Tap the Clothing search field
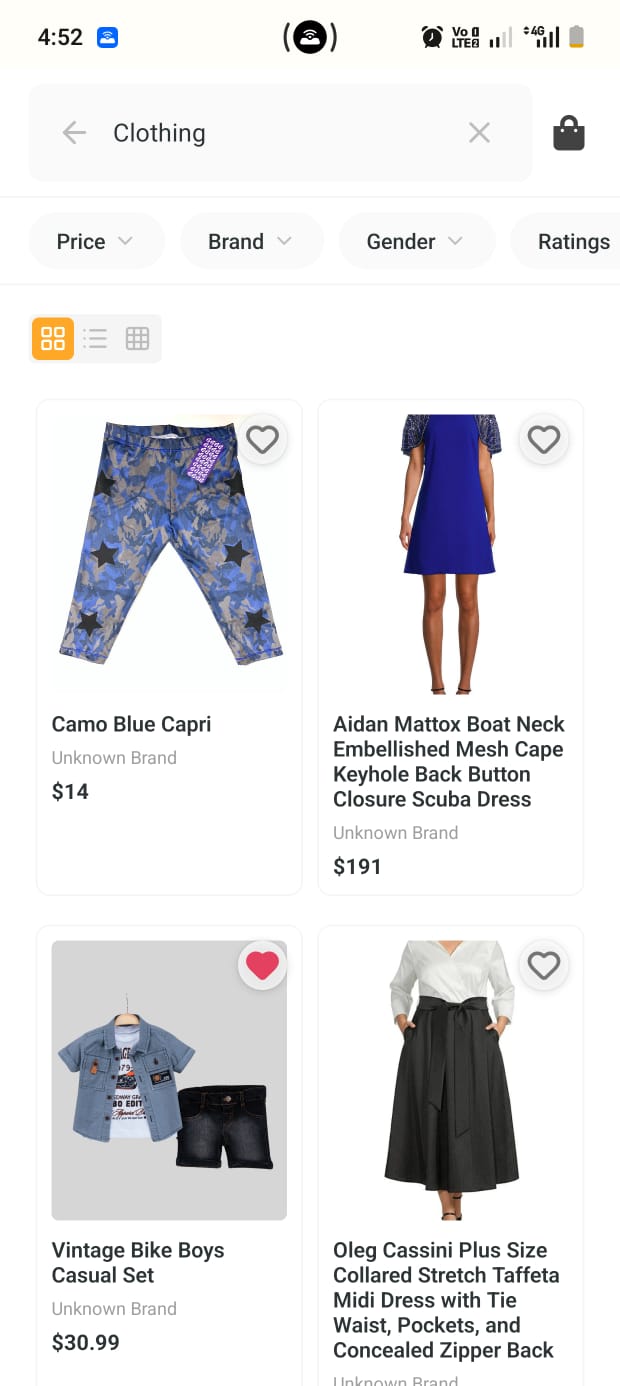 coord(280,133)
